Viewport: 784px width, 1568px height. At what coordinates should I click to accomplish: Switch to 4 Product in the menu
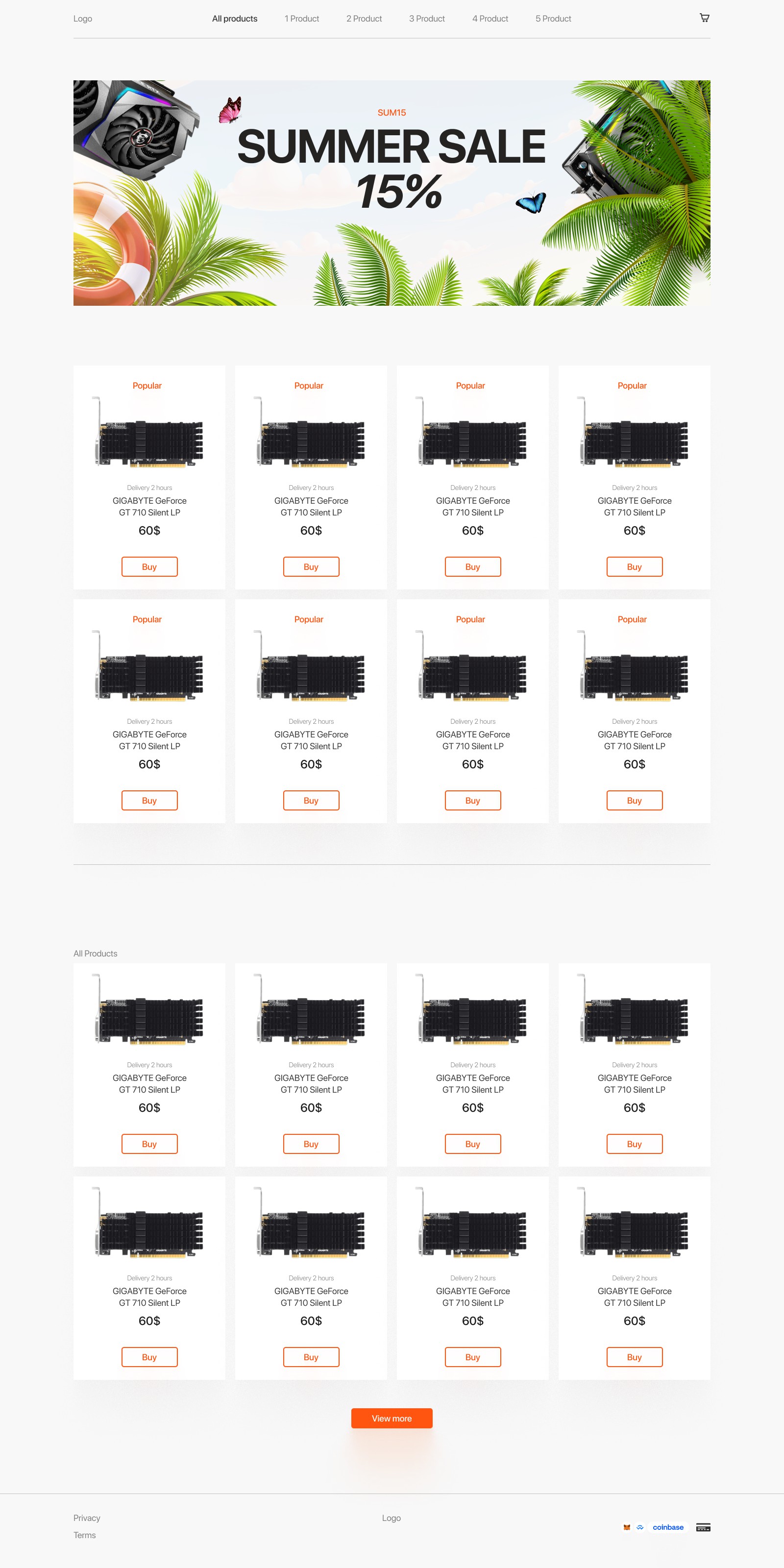[490, 19]
